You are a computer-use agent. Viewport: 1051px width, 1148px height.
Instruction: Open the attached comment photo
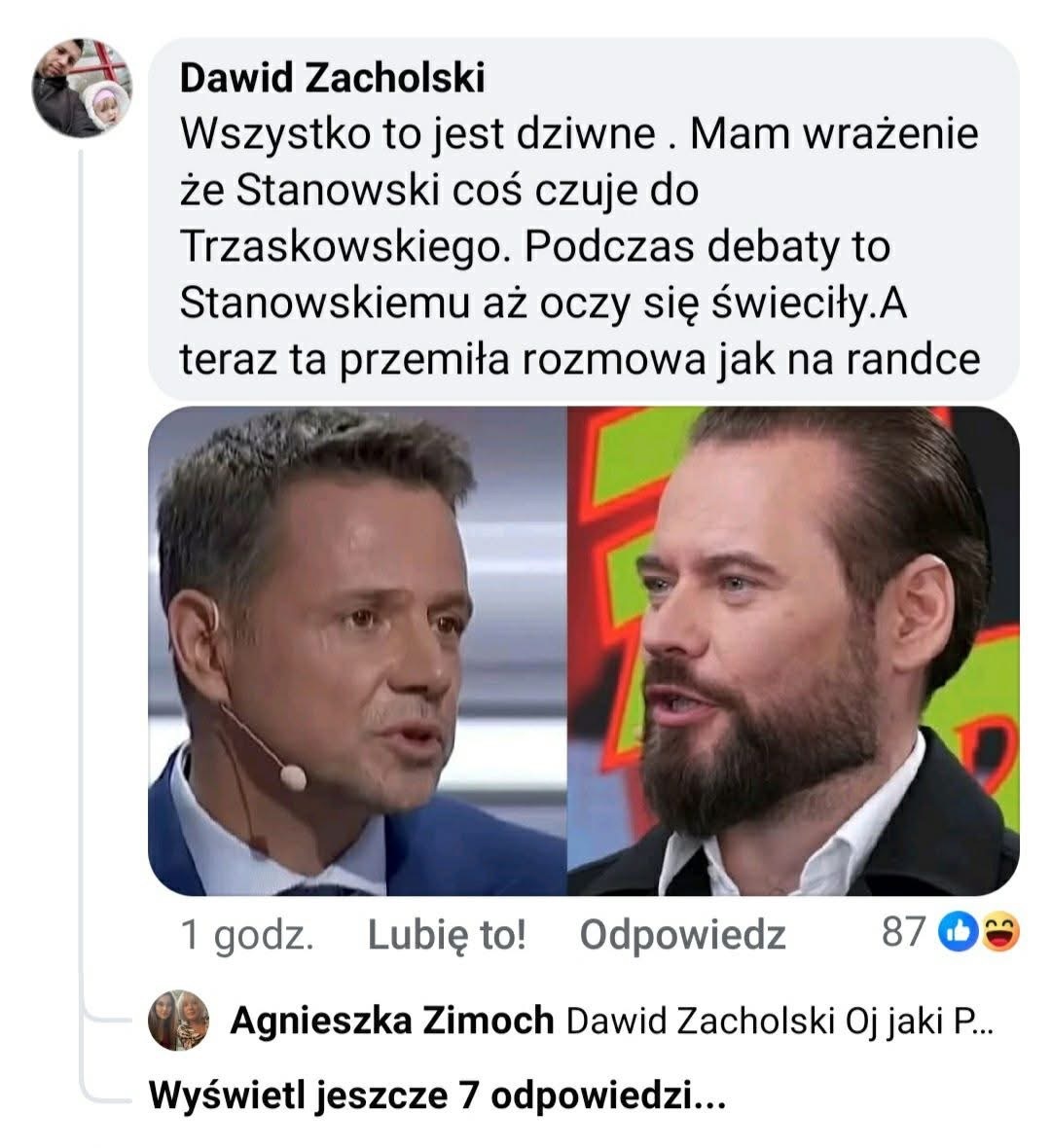[x=583, y=650]
